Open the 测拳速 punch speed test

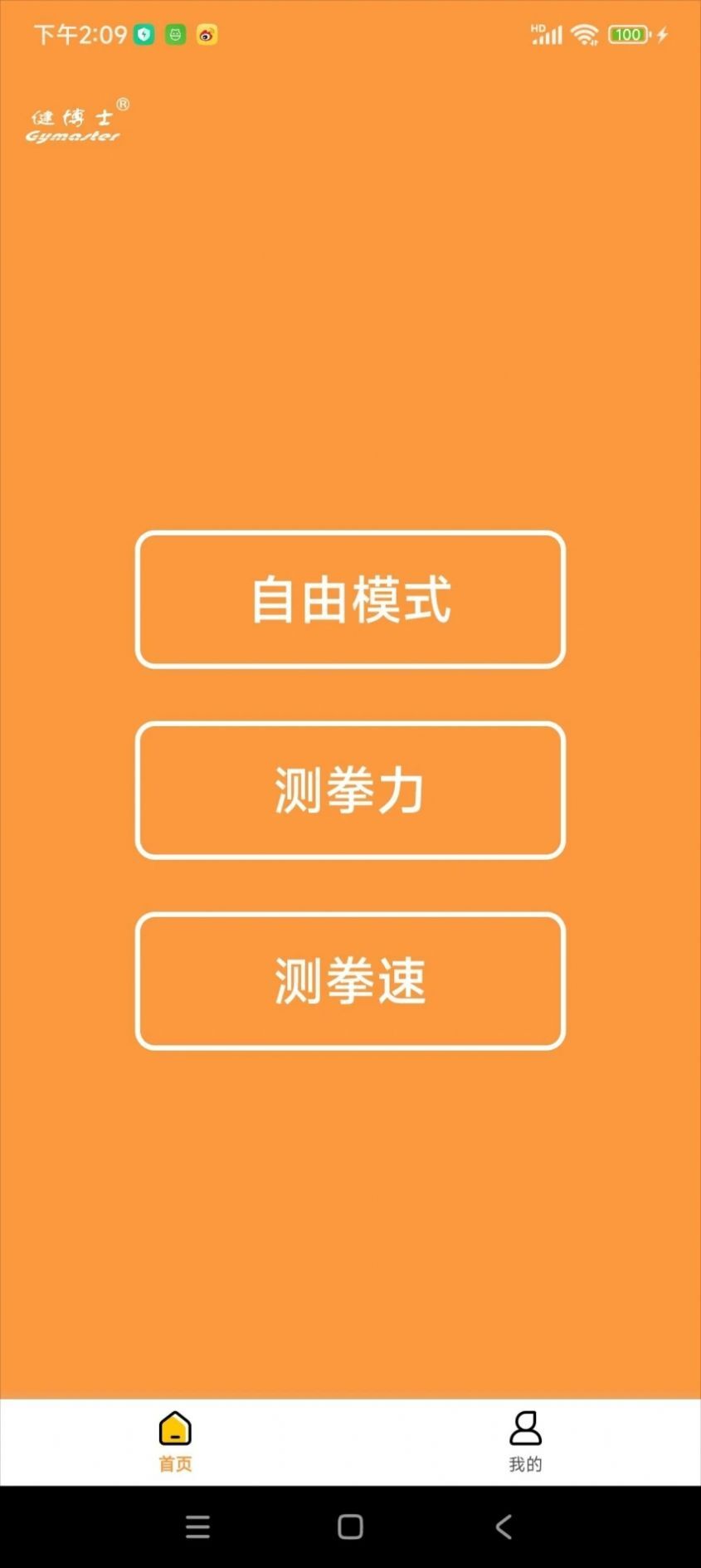coord(350,981)
